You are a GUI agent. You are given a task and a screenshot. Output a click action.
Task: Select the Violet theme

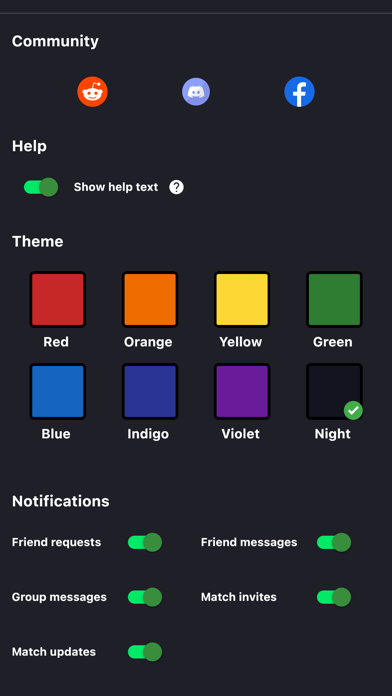(x=242, y=392)
